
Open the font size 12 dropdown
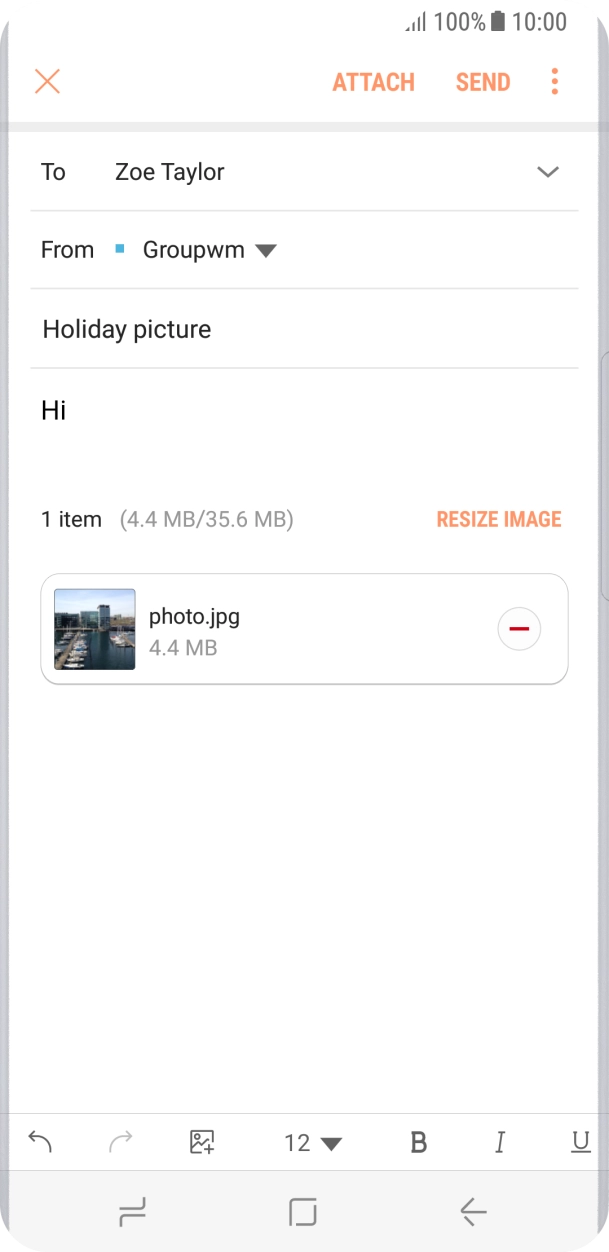[x=313, y=1142]
